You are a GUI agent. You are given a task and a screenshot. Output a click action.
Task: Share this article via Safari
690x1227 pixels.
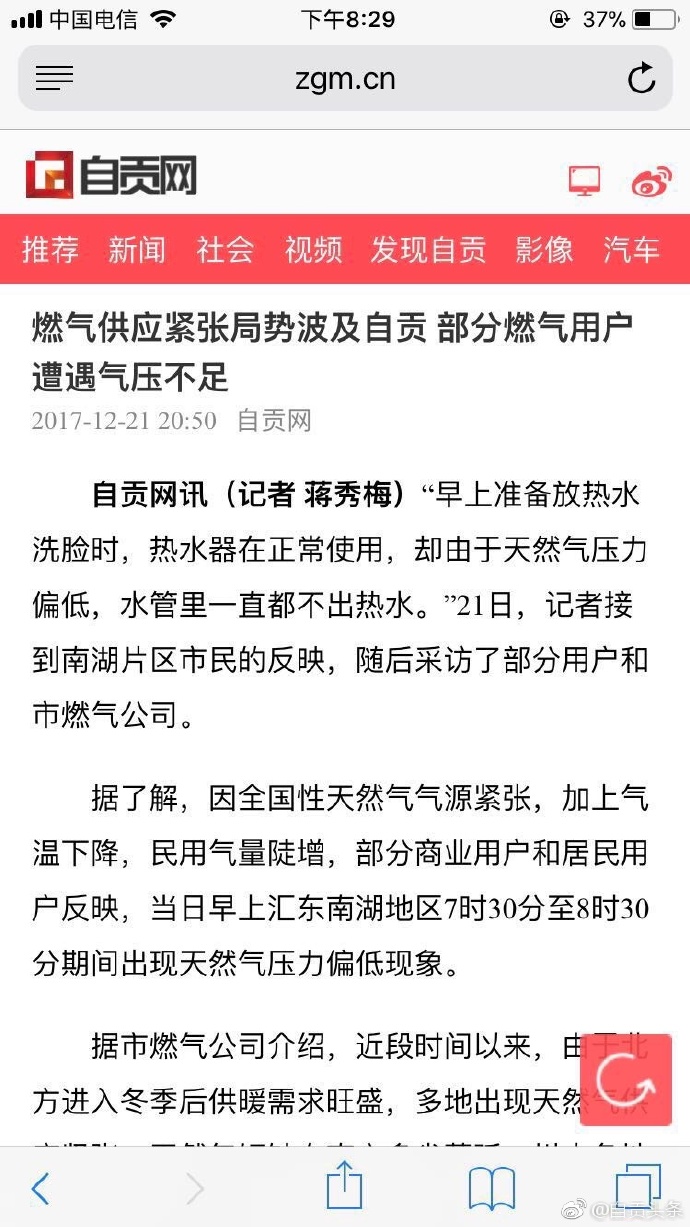click(x=344, y=1186)
